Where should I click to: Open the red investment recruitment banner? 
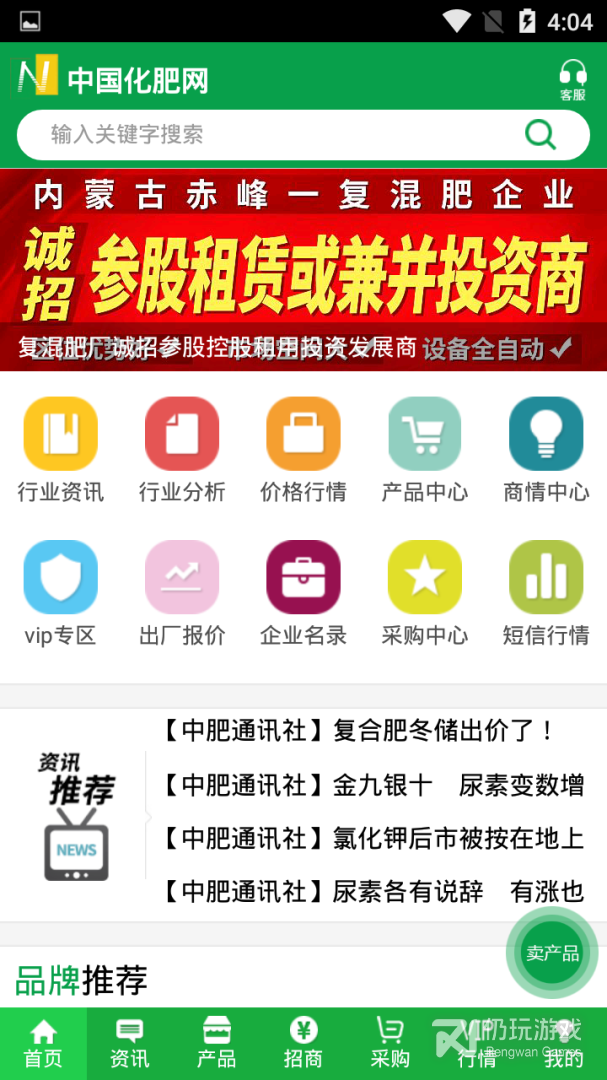tap(303, 270)
